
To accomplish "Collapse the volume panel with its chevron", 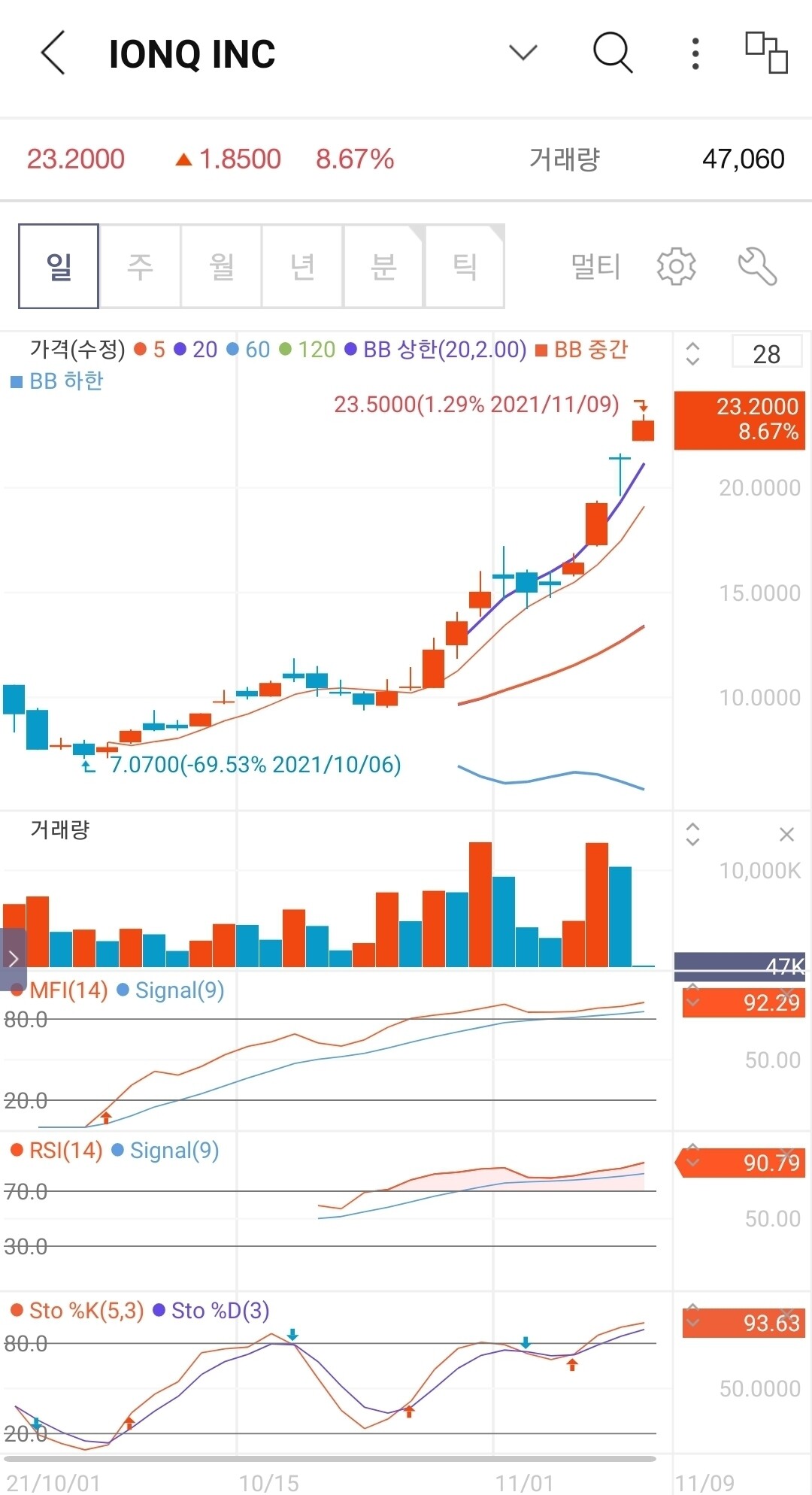I will 693,835.
